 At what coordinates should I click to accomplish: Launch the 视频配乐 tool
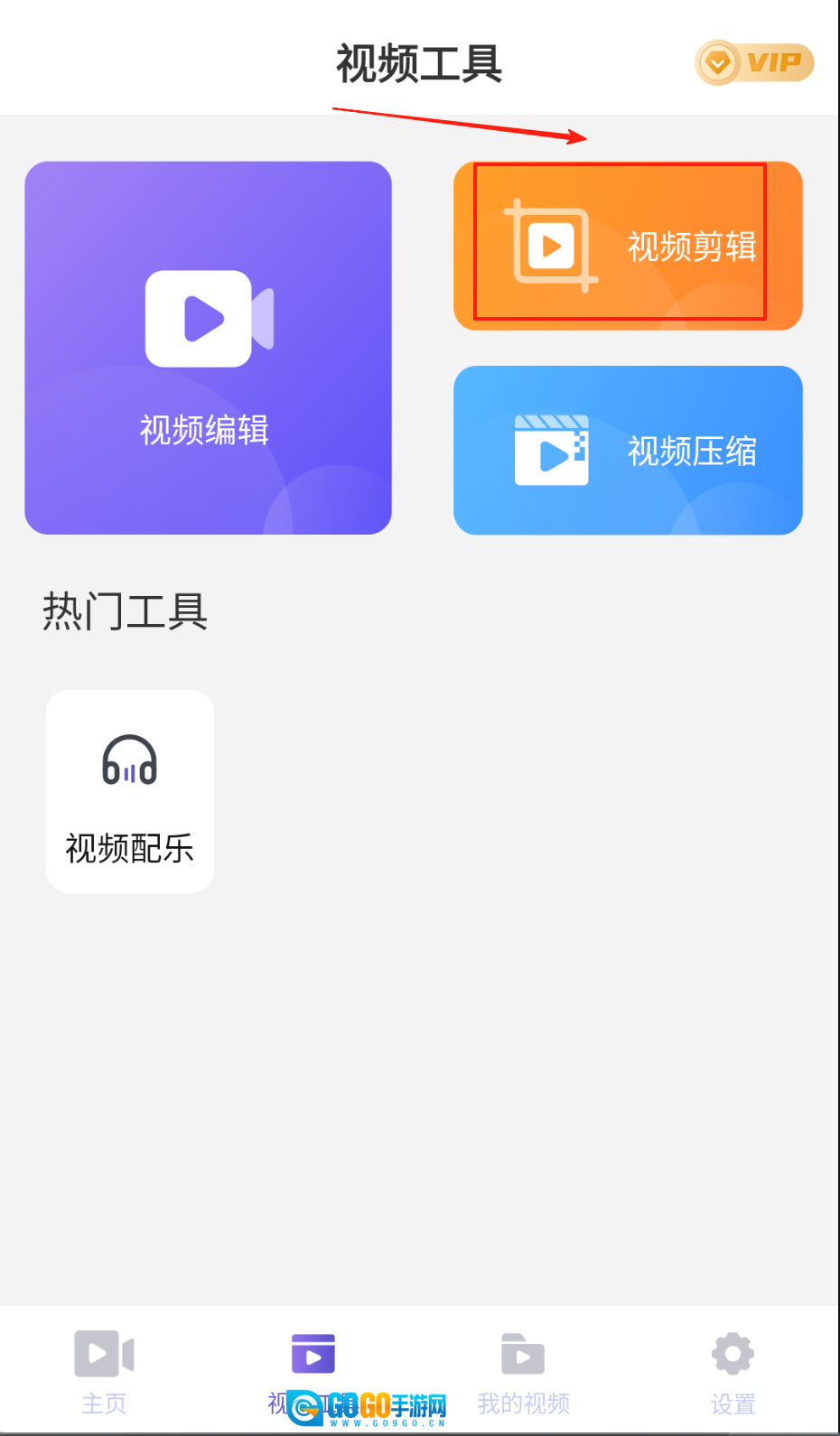[x=130, y=791]
